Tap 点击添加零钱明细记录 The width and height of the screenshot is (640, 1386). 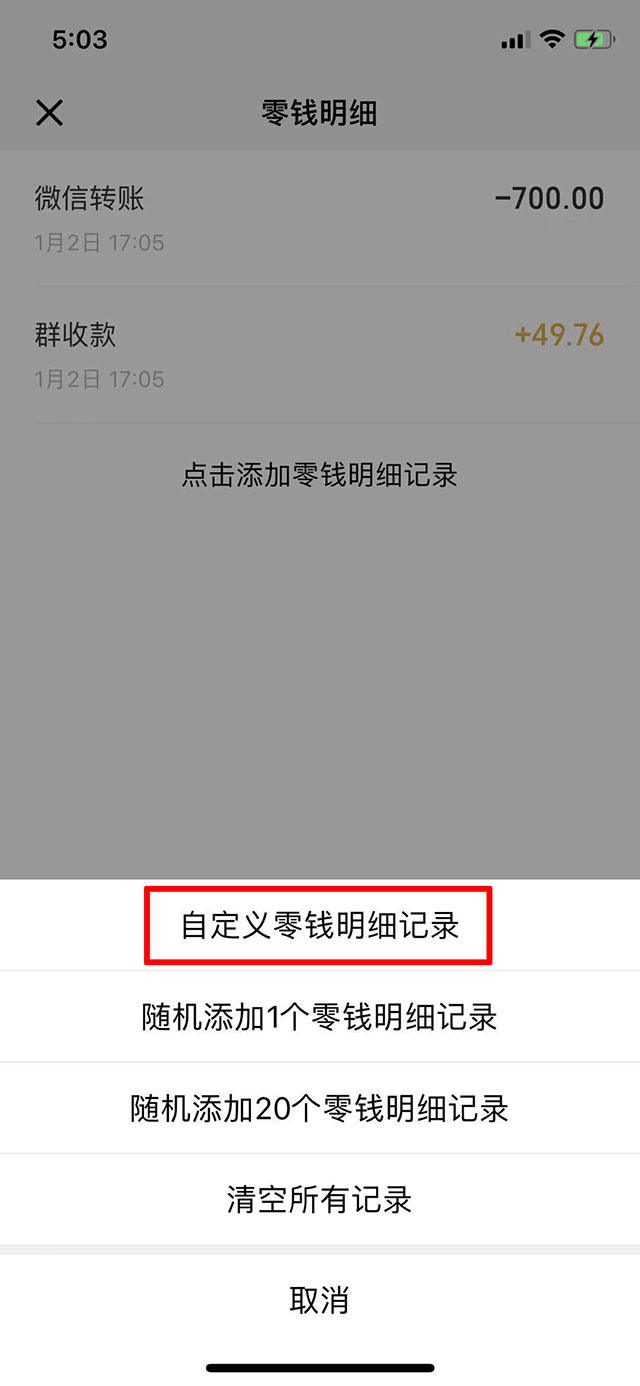coord(319,474)
